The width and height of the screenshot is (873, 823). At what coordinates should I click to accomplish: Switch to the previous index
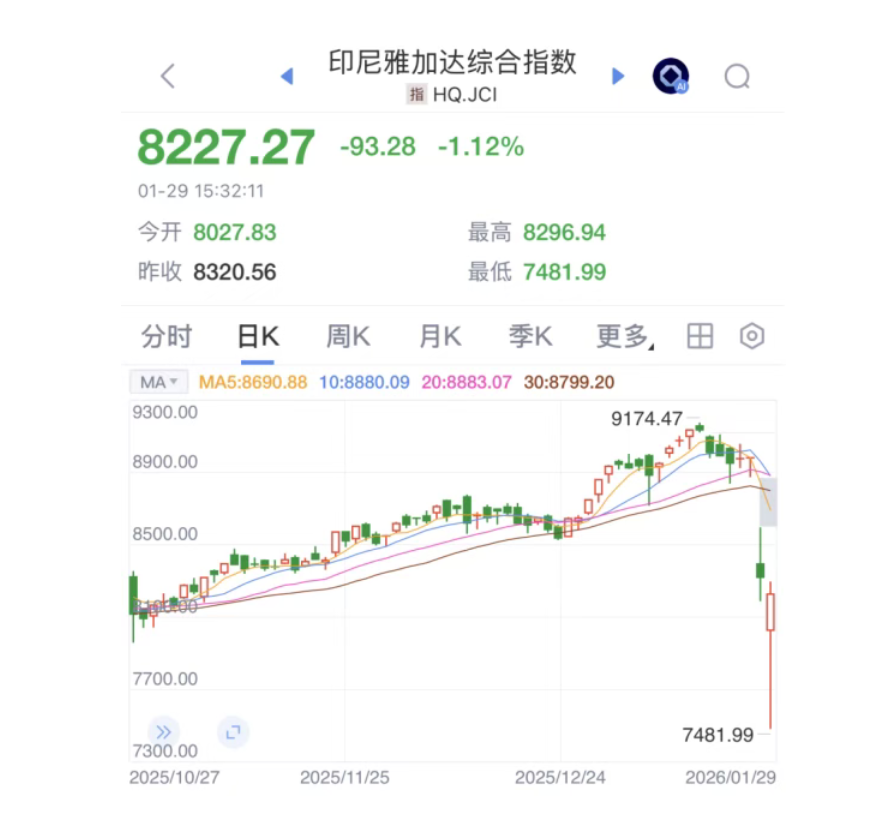click(x=287, y=76)
